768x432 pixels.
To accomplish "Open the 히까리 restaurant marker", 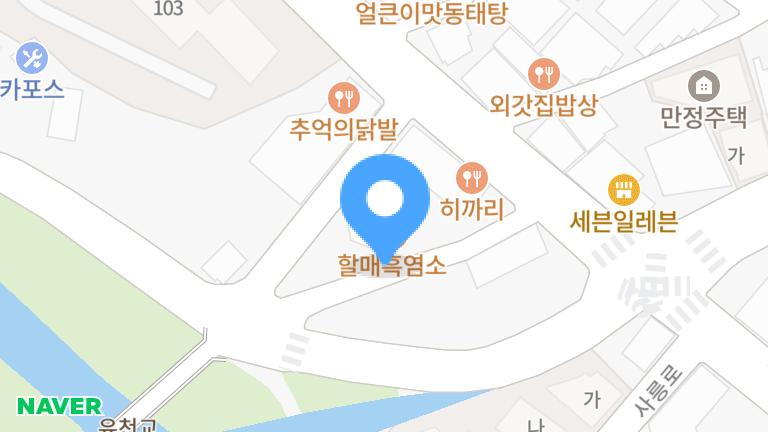I will point(471,179).
